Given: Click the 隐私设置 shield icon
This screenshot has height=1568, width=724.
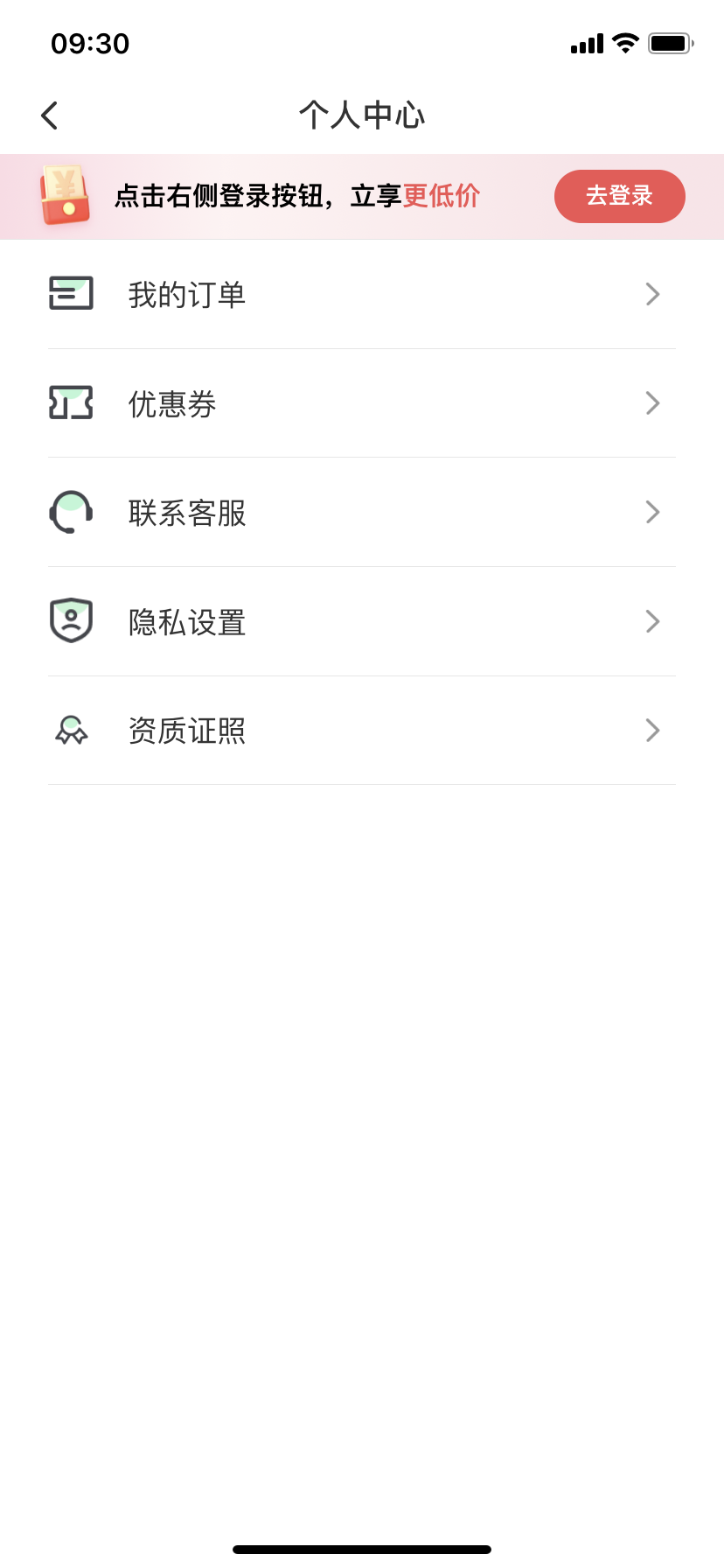Looking at the screenshot, I should point(71,621).
